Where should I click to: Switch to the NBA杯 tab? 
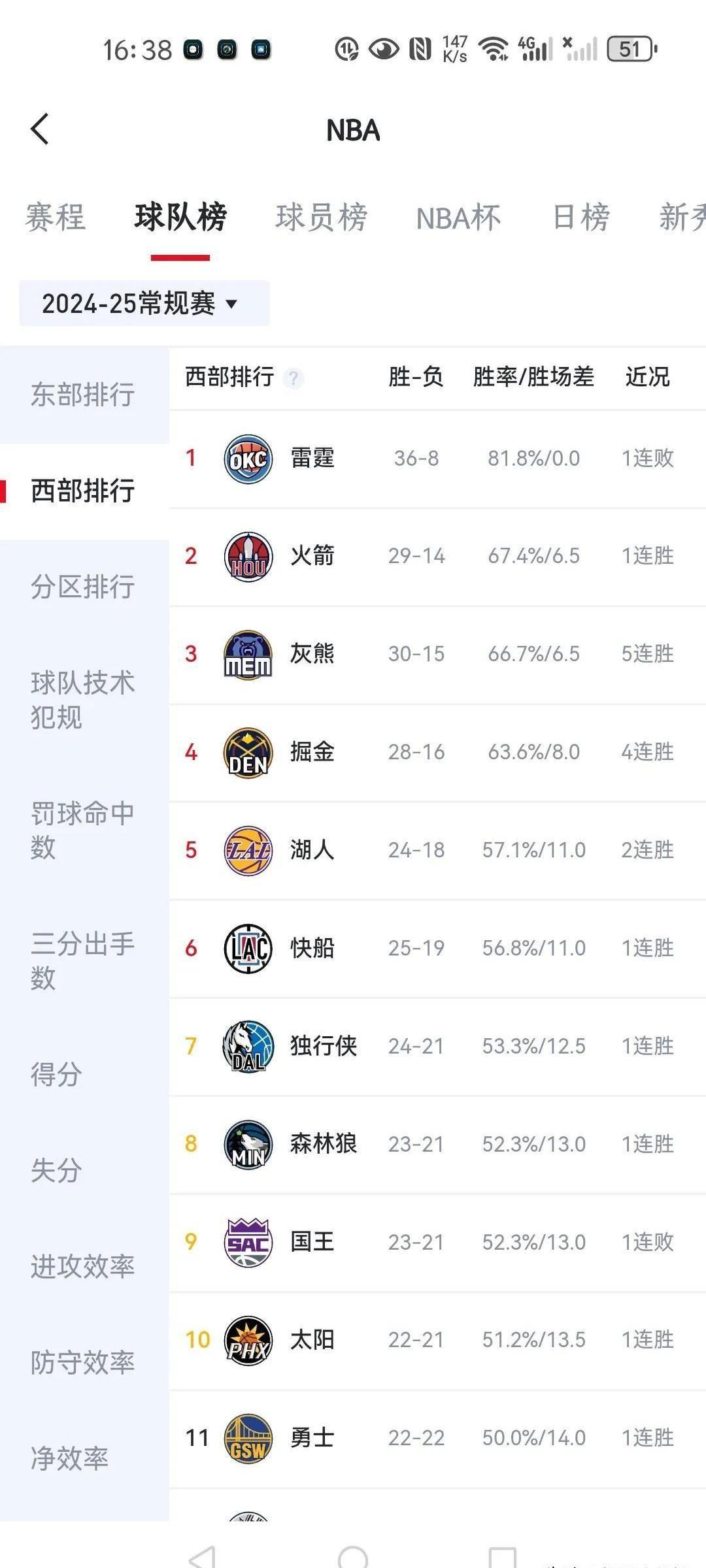point(458,217)
